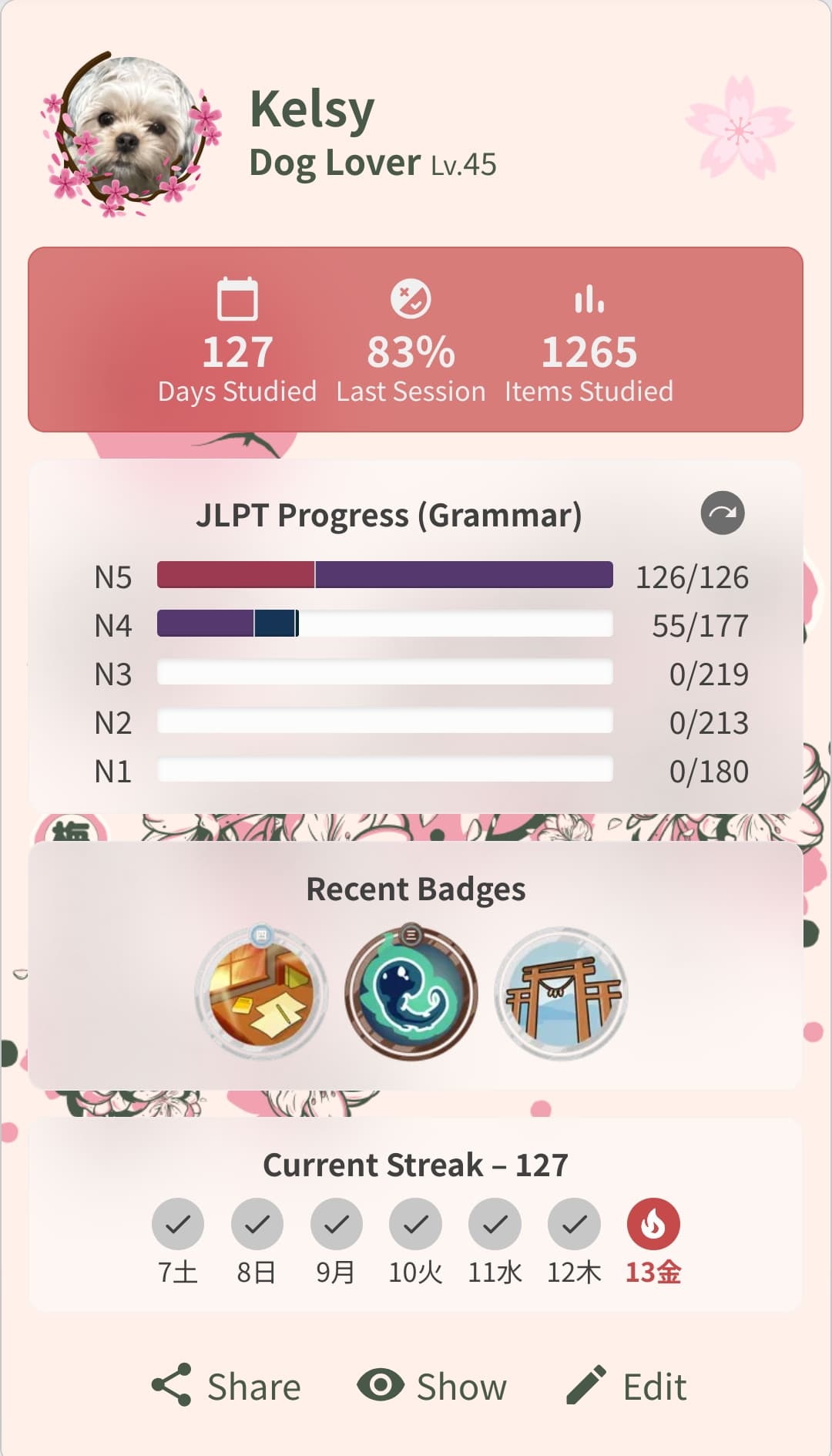Tap the Show eye button
This screenshot has width=832, height=1456.
tap(432, 1386)
